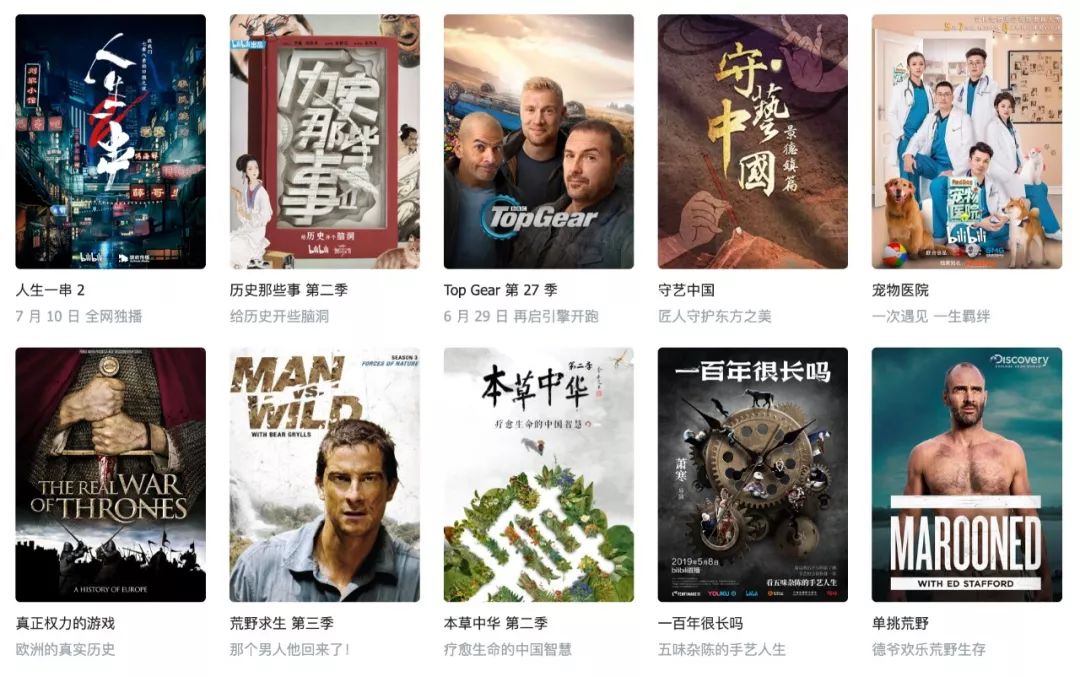Image resolution: width=1080 pixels, height=677 pixels.
Task: Select 荒野求生 第三季 poster
Action: click(324, 474)
